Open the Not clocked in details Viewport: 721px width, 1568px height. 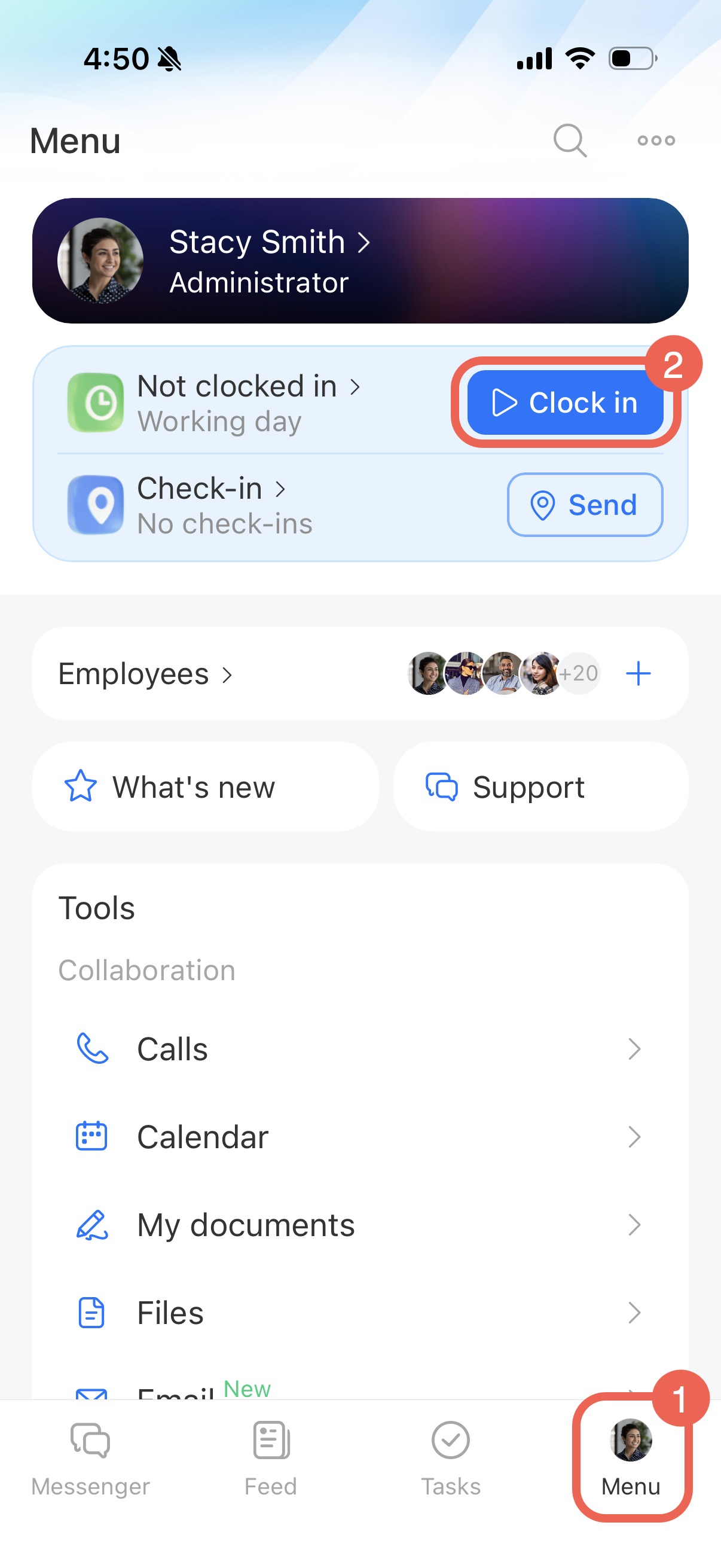pyautogui.click(x=248, y=402)
